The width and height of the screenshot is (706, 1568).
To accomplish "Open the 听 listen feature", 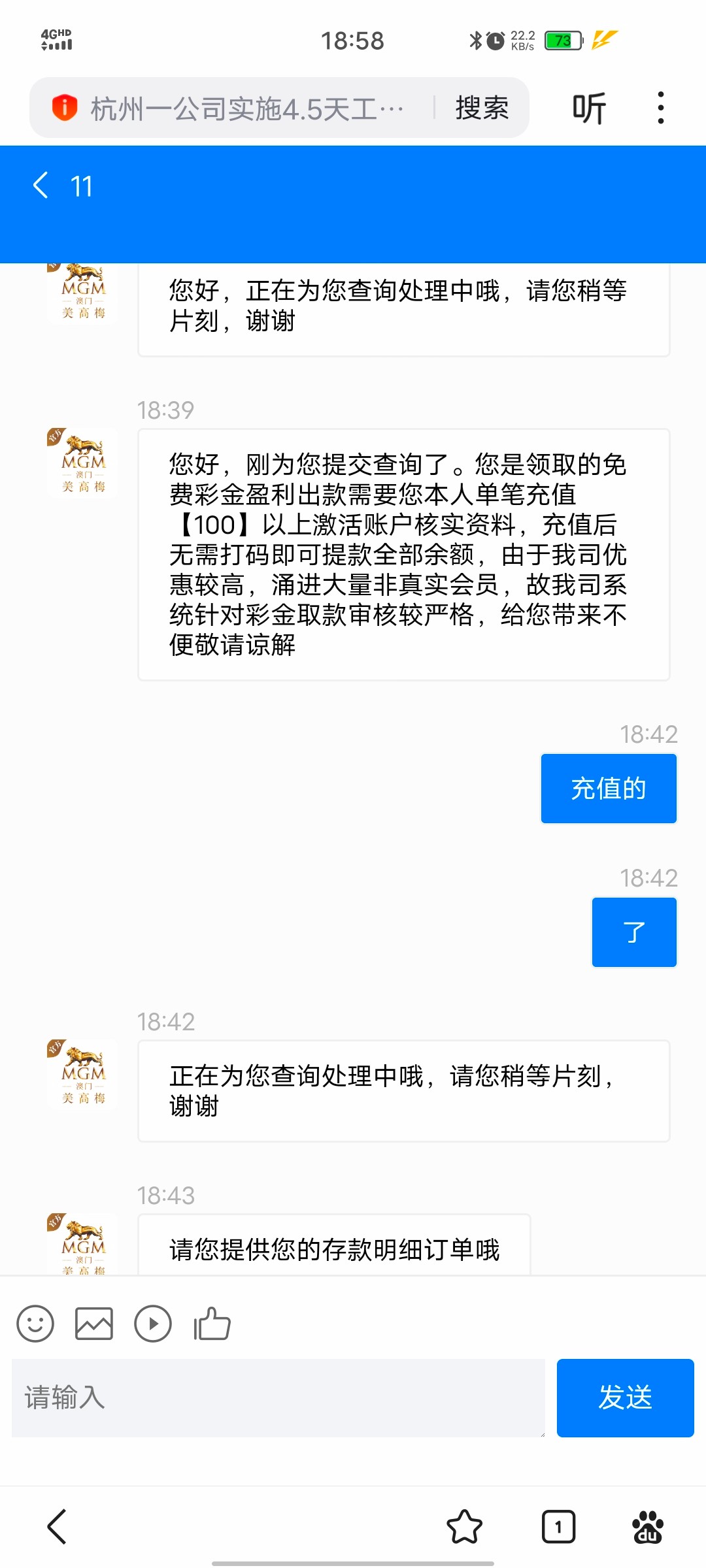I will pos(589,108).
